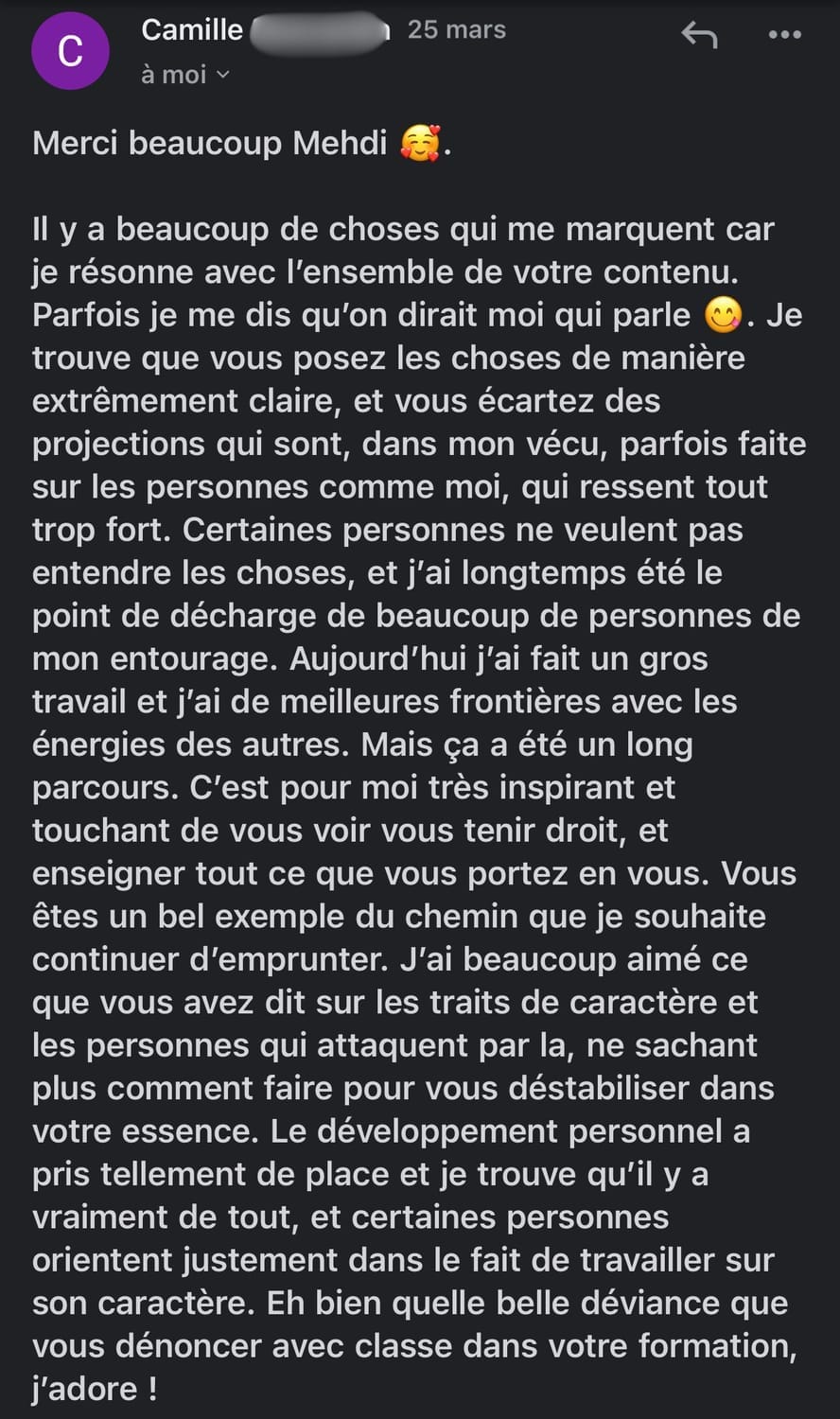Viewport: 840px width, 1419px height.
Task: Expand the "à moi" recipient details
Action: click(x=185, y=74)
